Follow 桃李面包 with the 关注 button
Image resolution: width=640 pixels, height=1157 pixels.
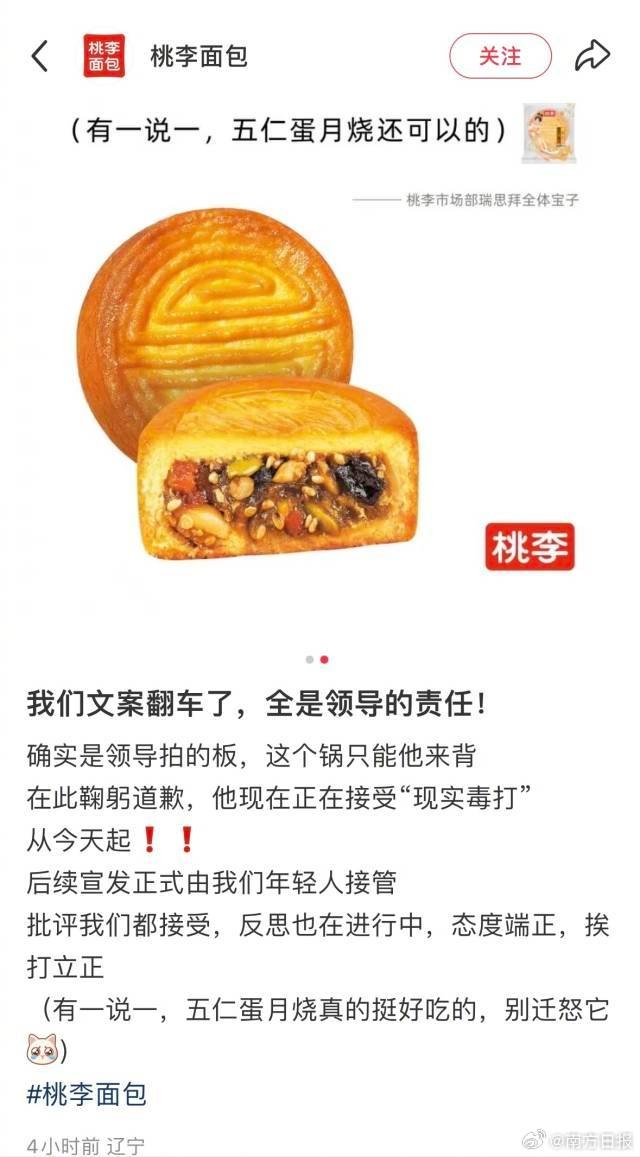pyautogui.click(x=500, y=56)
